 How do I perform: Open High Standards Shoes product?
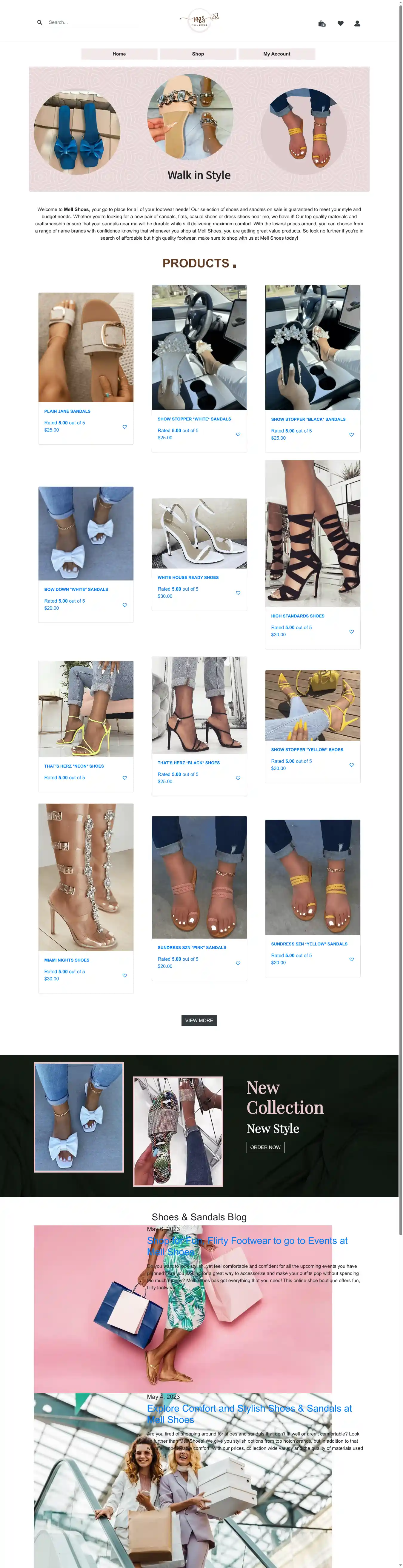coord(298,615)
